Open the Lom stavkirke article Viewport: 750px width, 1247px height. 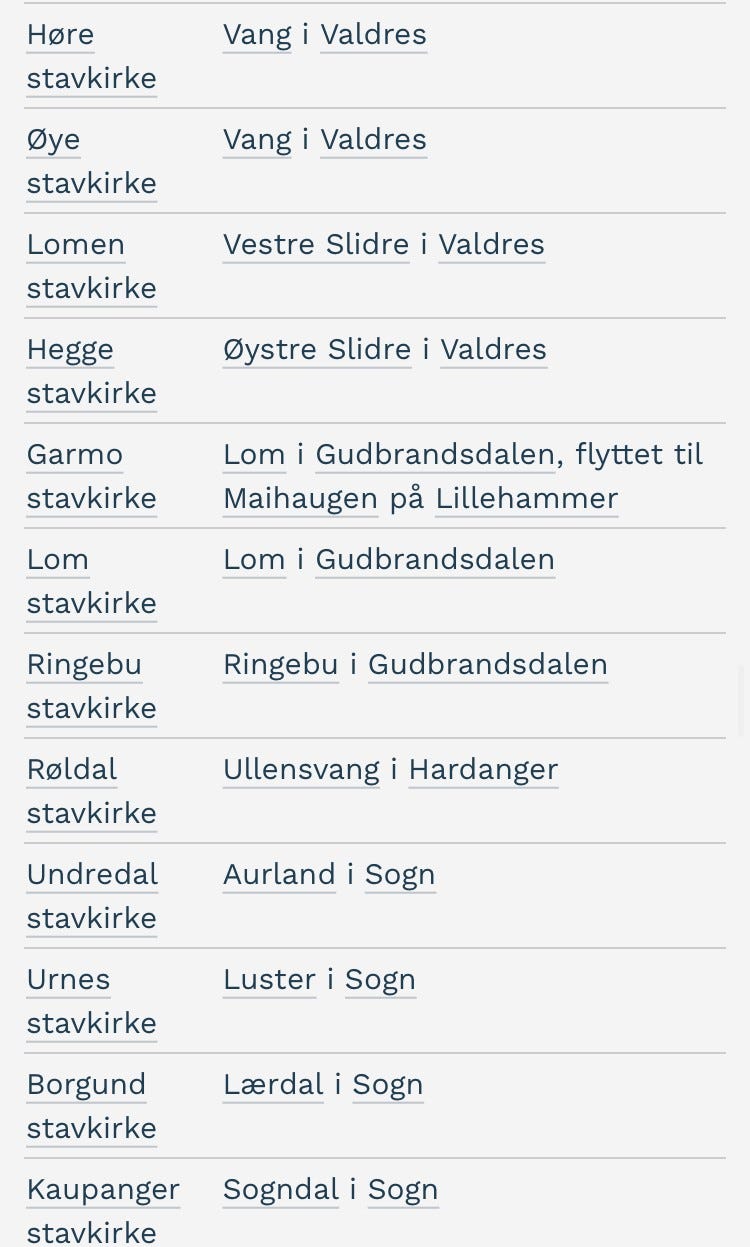click(91, 580)
